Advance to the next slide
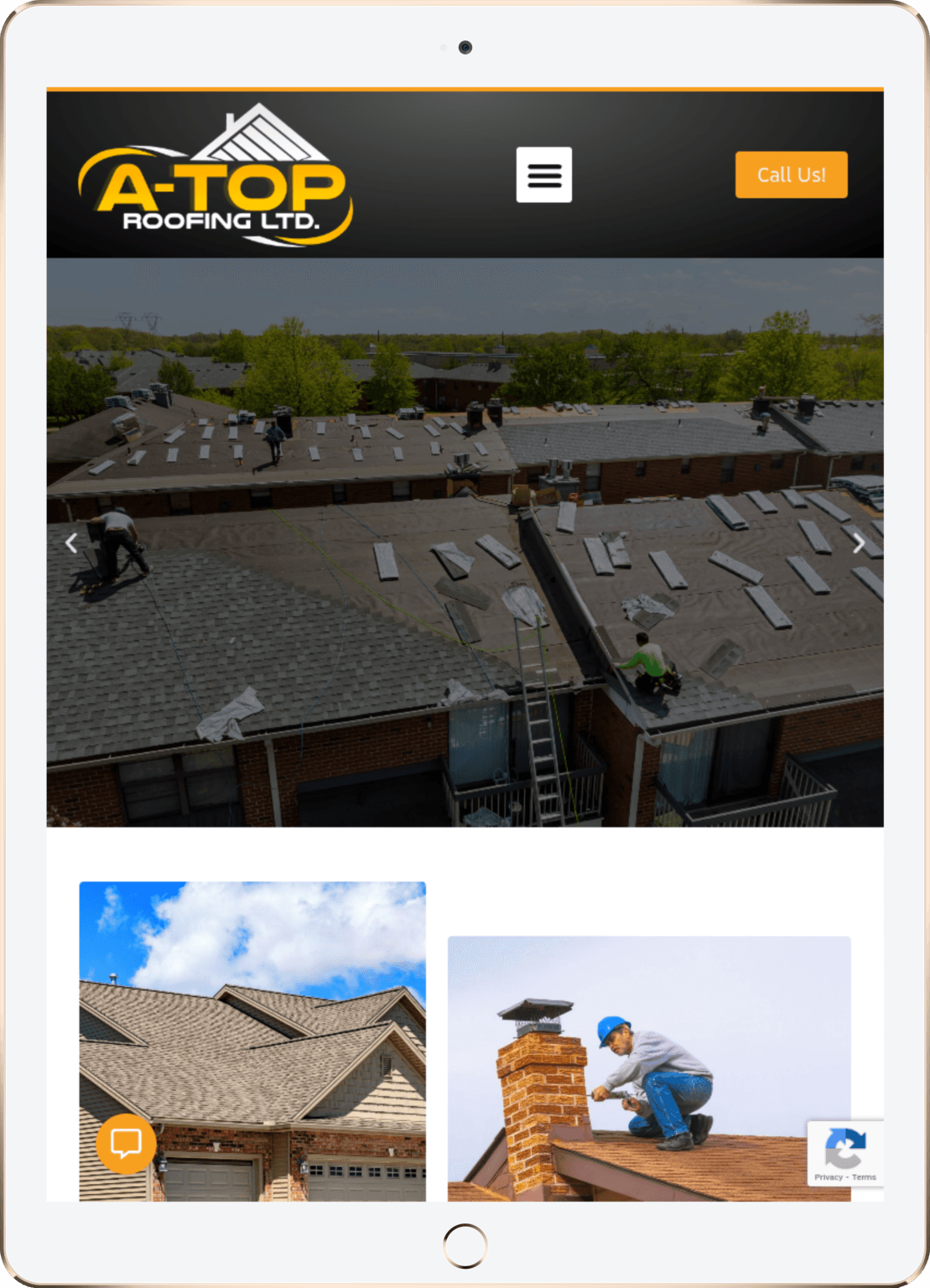The height and width of the screenshot is (1288, 930). [858, 543]
